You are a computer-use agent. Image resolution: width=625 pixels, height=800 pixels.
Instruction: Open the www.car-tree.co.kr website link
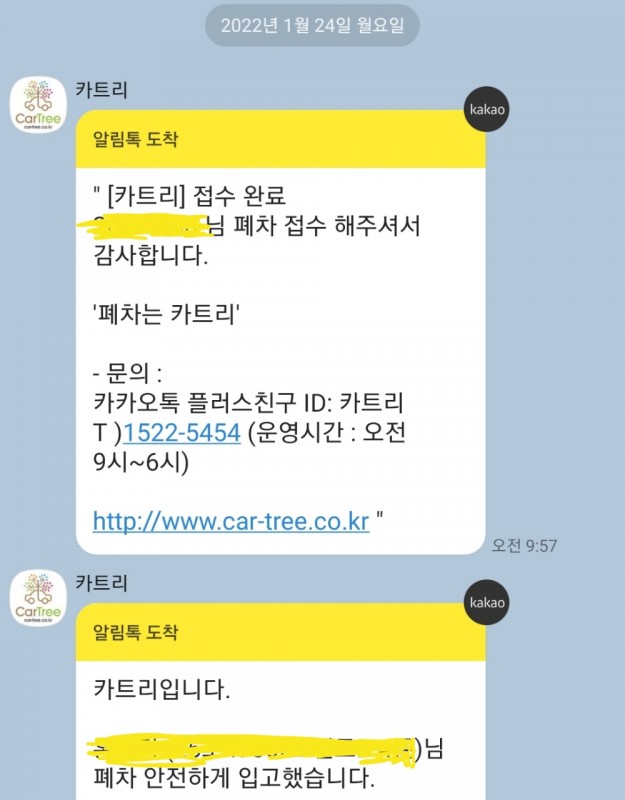(x=231, y=520)
